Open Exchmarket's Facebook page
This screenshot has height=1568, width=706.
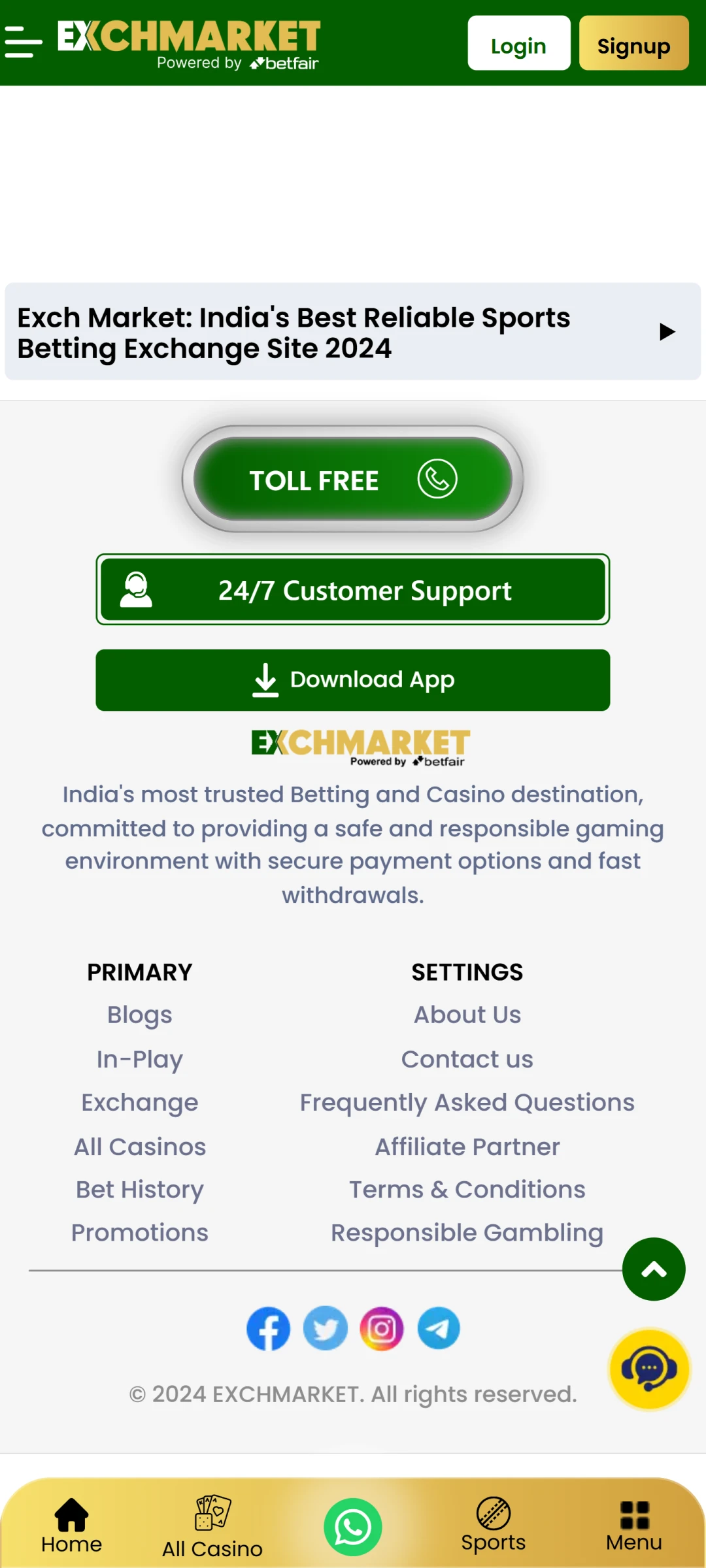(269, 1329)
